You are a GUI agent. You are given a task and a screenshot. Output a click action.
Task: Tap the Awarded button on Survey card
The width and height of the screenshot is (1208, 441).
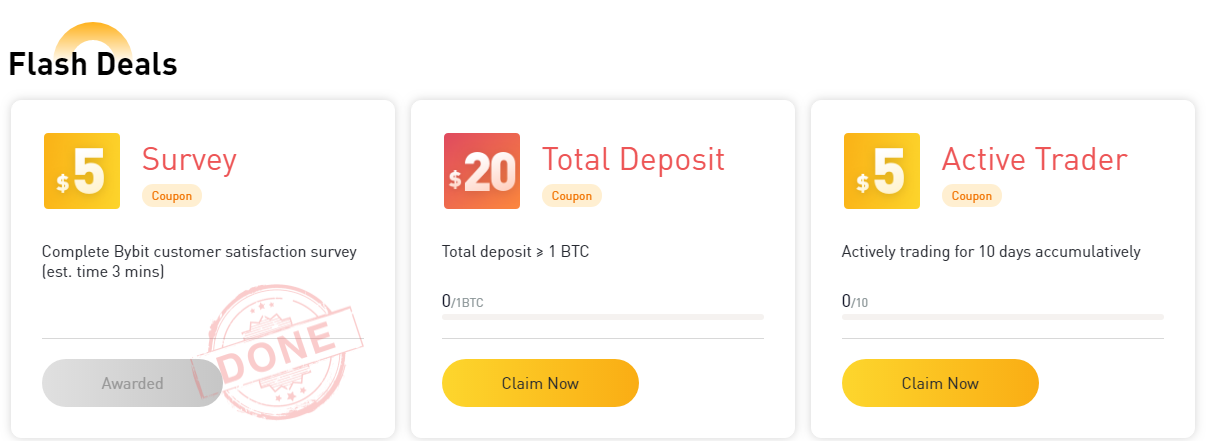[132, 383]
